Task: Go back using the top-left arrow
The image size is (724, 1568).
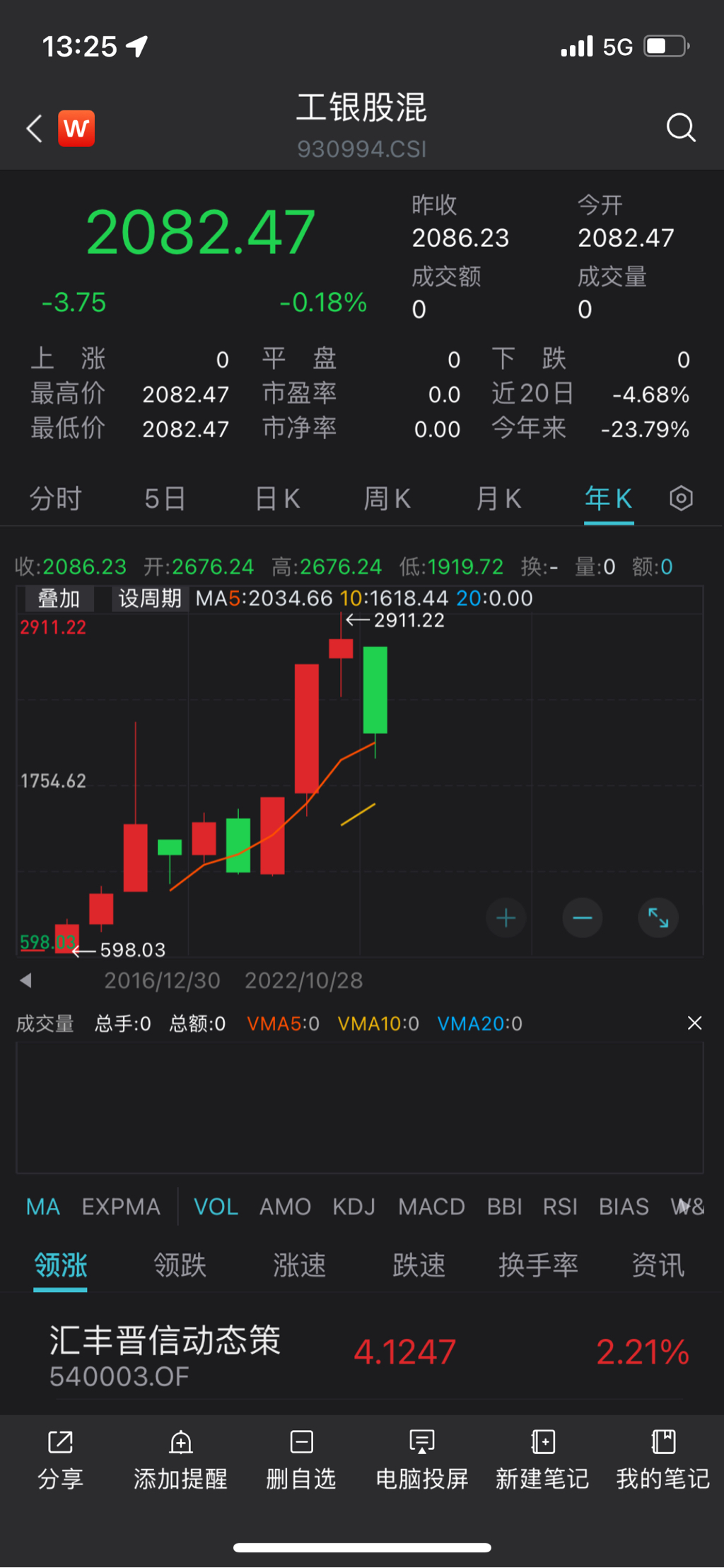Action: [34, 129]
